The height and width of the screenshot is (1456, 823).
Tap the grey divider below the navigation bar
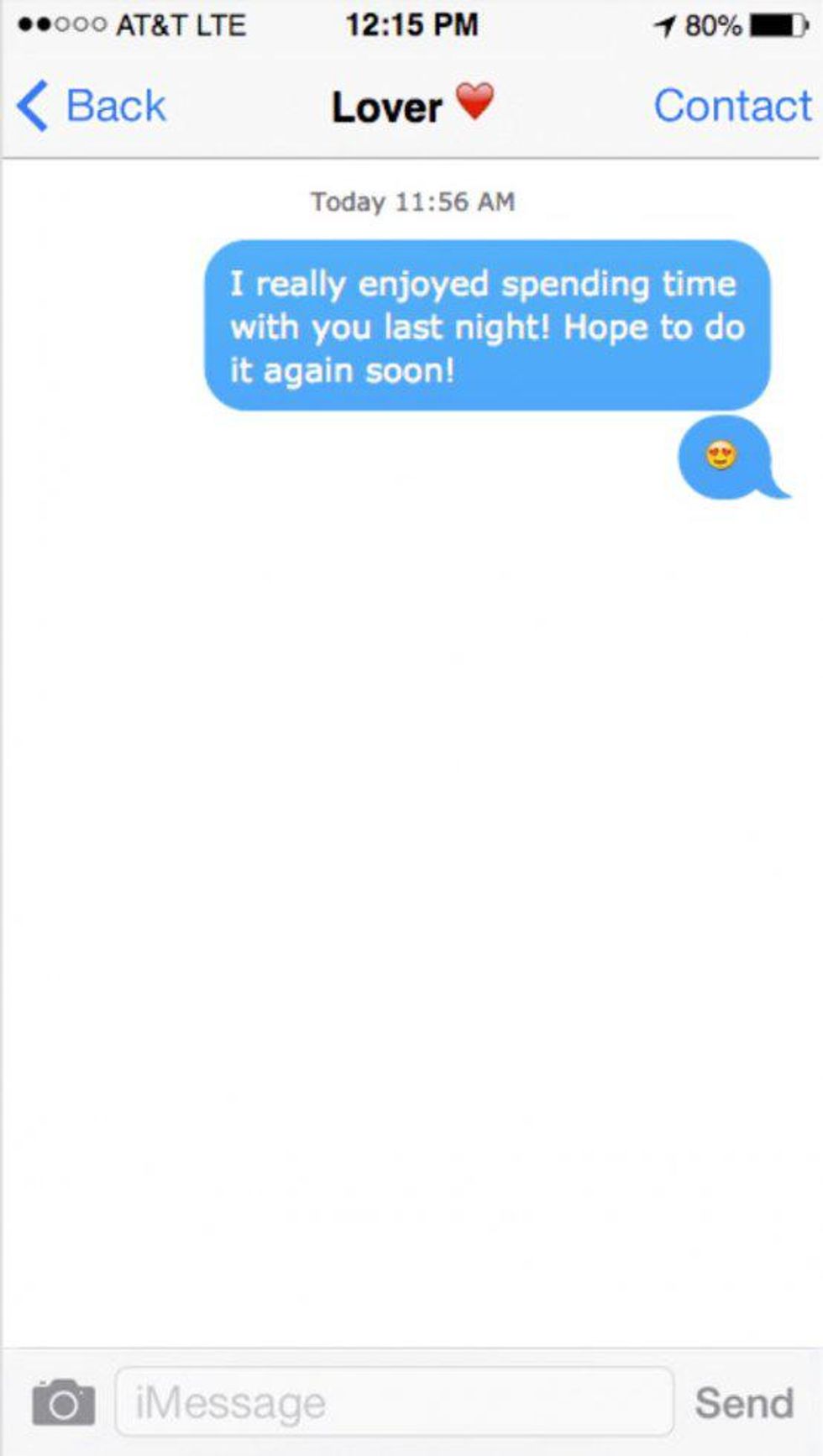(411, 155)
